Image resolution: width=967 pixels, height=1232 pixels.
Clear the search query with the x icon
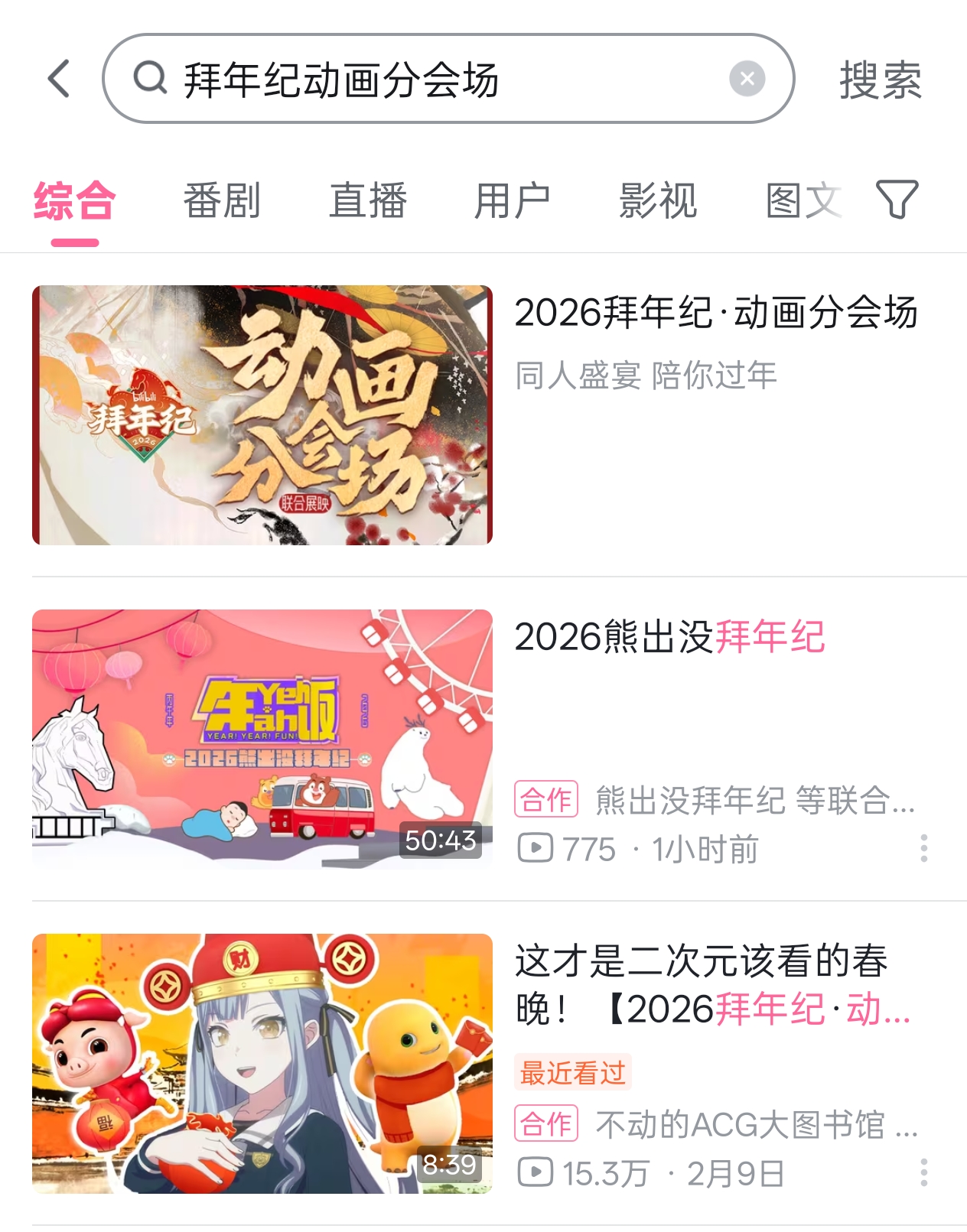pyautogui.click(x=744, y=76)
